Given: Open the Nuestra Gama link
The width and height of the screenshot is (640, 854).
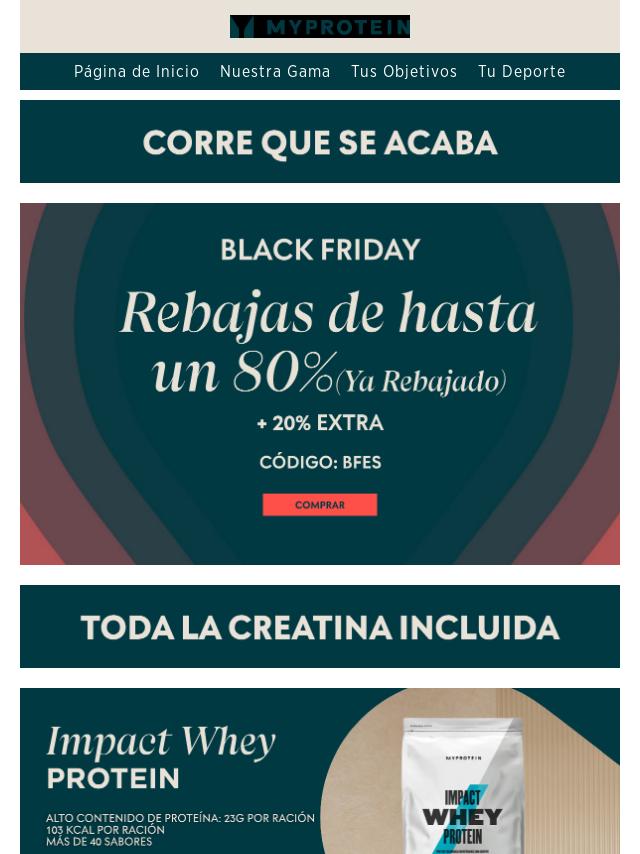Looking at the screenshot, I should tap(275, 72).
